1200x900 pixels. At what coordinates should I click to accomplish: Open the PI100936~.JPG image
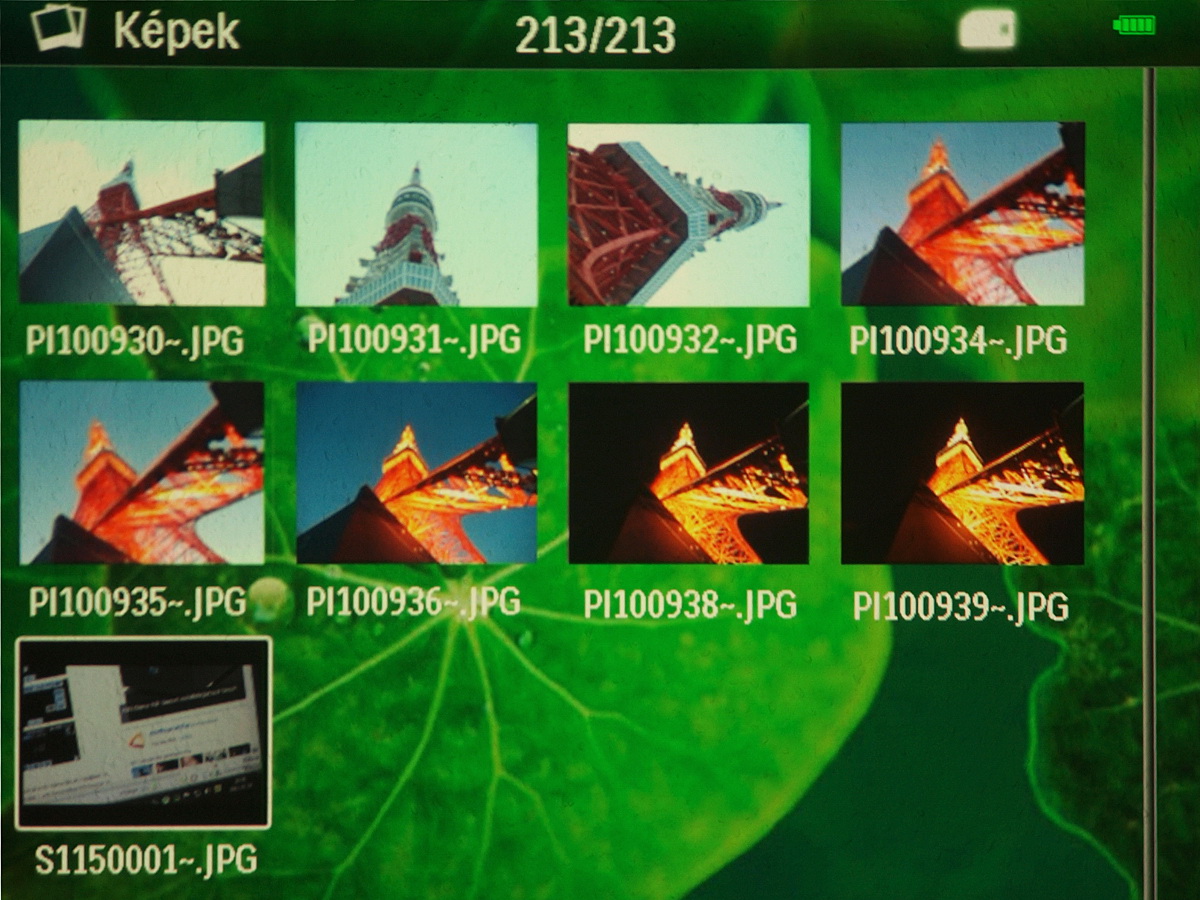tap(416, 473)
